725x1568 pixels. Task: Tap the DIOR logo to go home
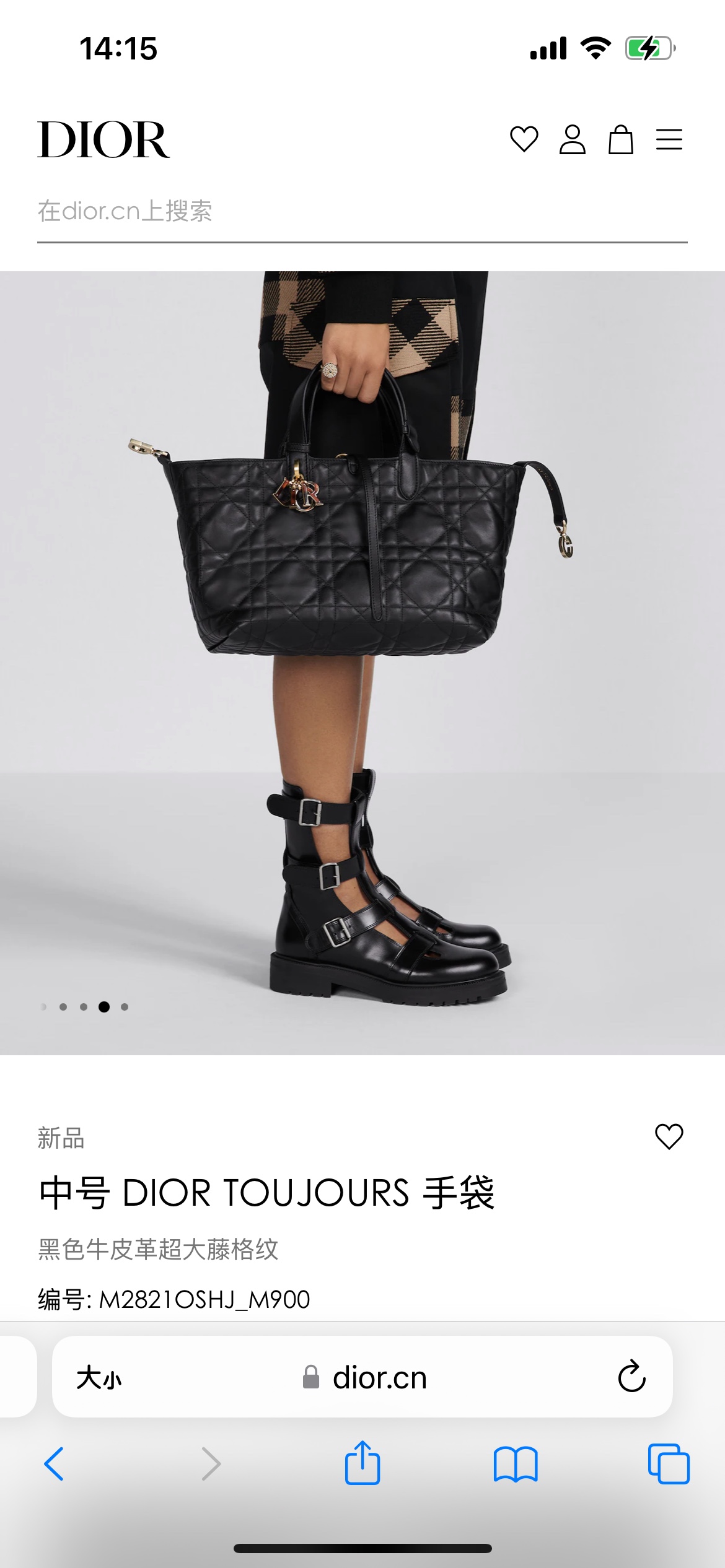coord(103,140)
